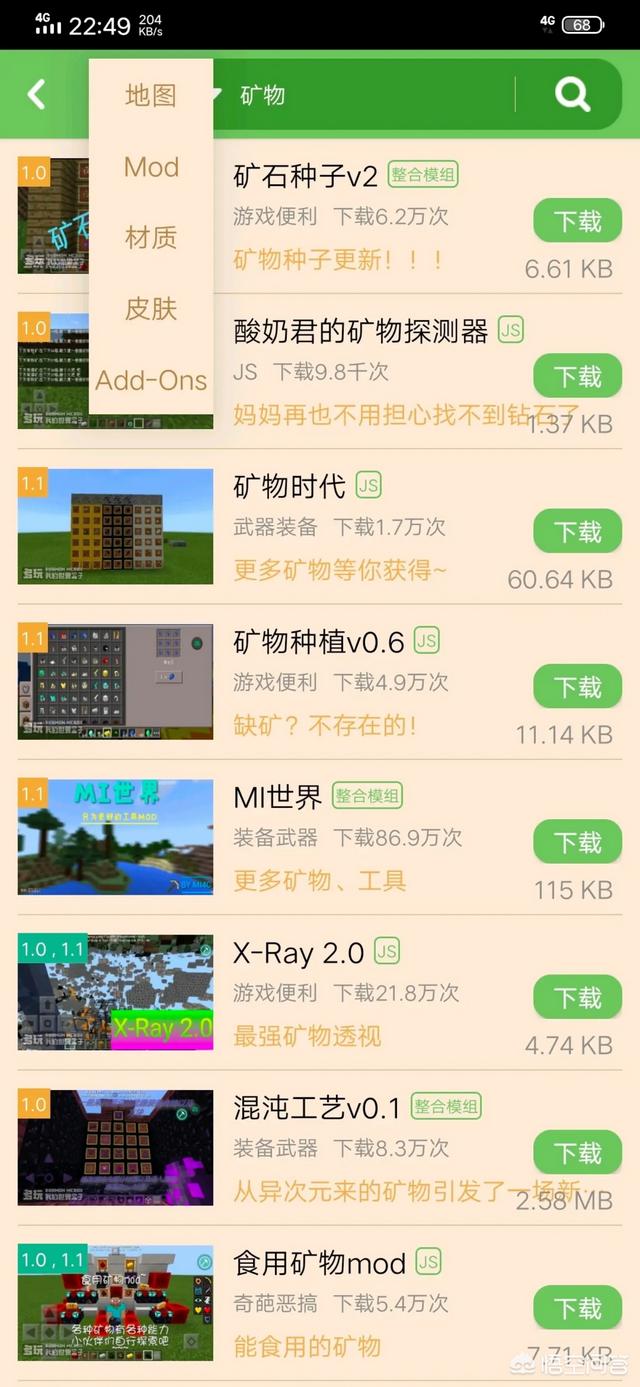The image size is (640, 1387).
Task: Download 食用矿物mod
Action: pyautogui.click(x=578, y=1308)
